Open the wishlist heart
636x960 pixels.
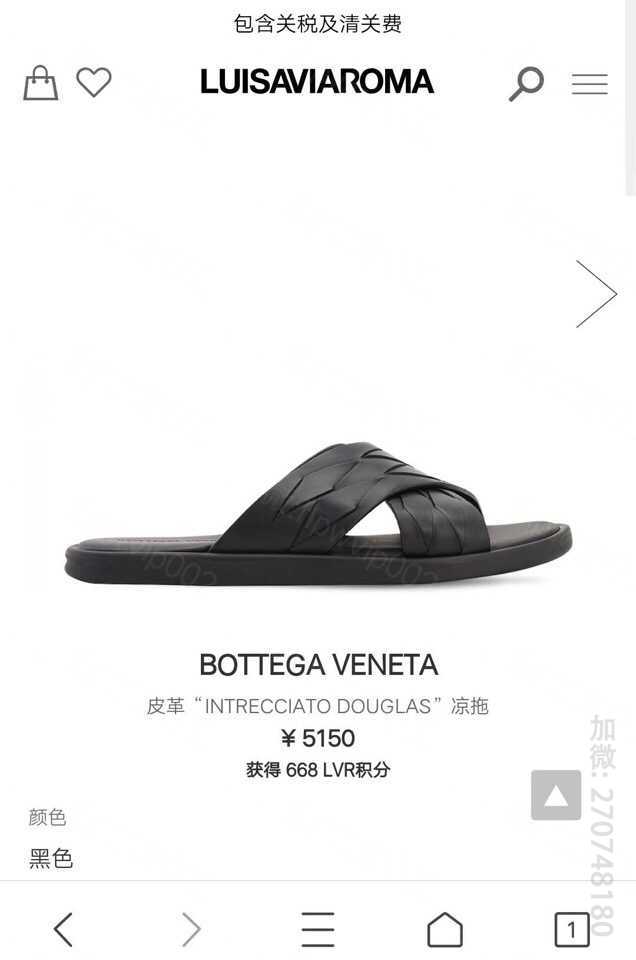94,82
